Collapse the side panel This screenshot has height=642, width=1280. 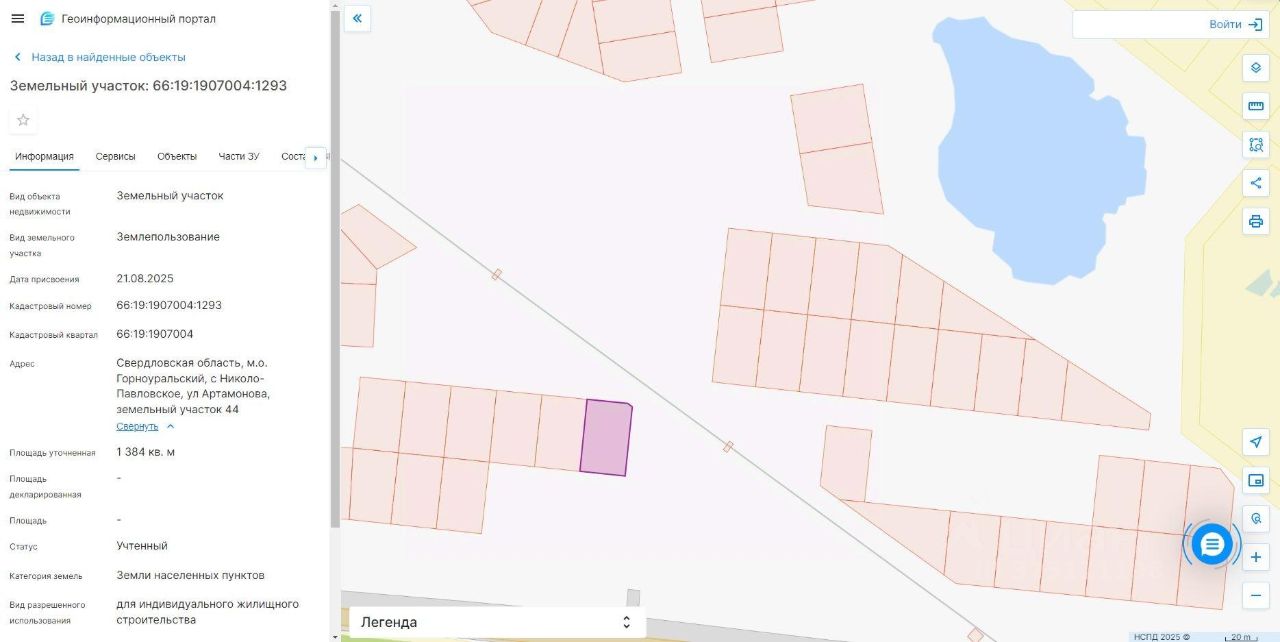point(357,18)
